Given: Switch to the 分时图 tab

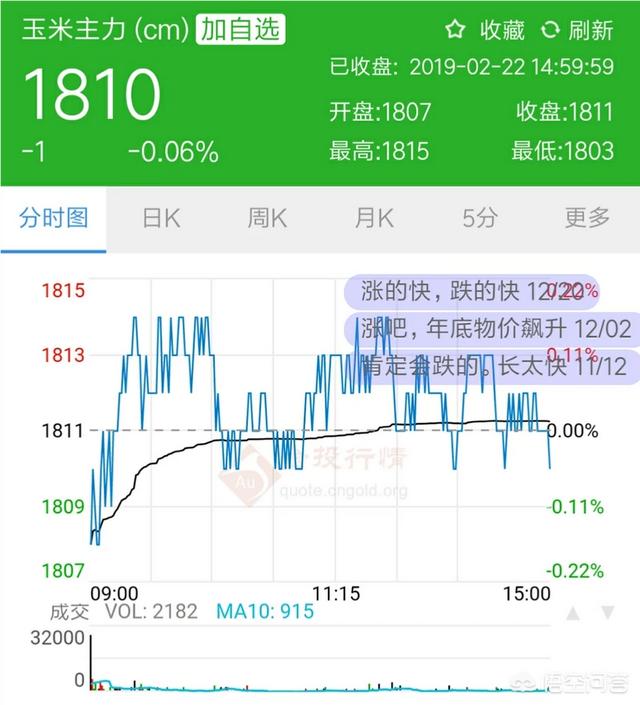Looking at the screenshot, I should 54,218.
